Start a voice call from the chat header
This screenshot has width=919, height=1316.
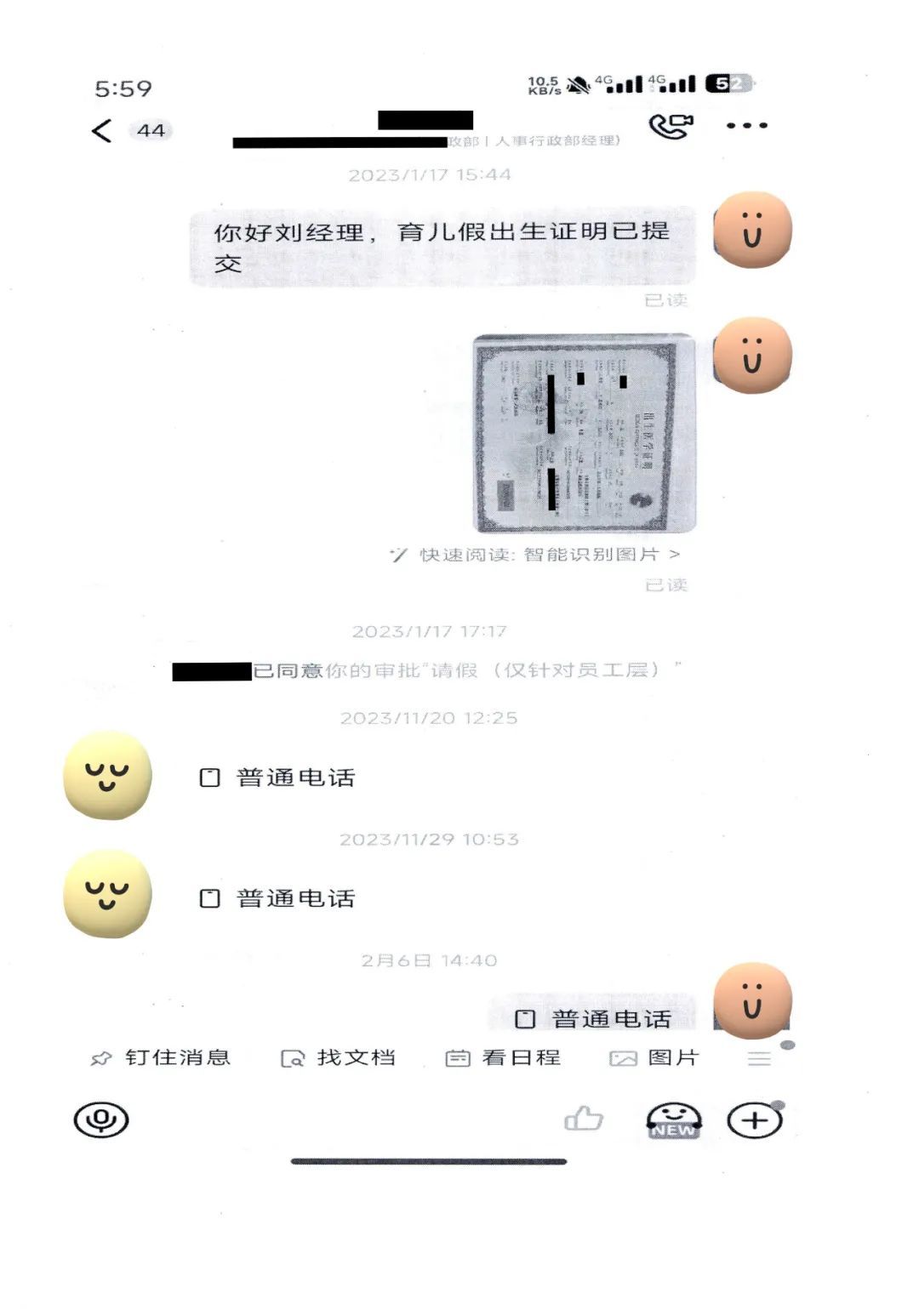coord(672,124)
